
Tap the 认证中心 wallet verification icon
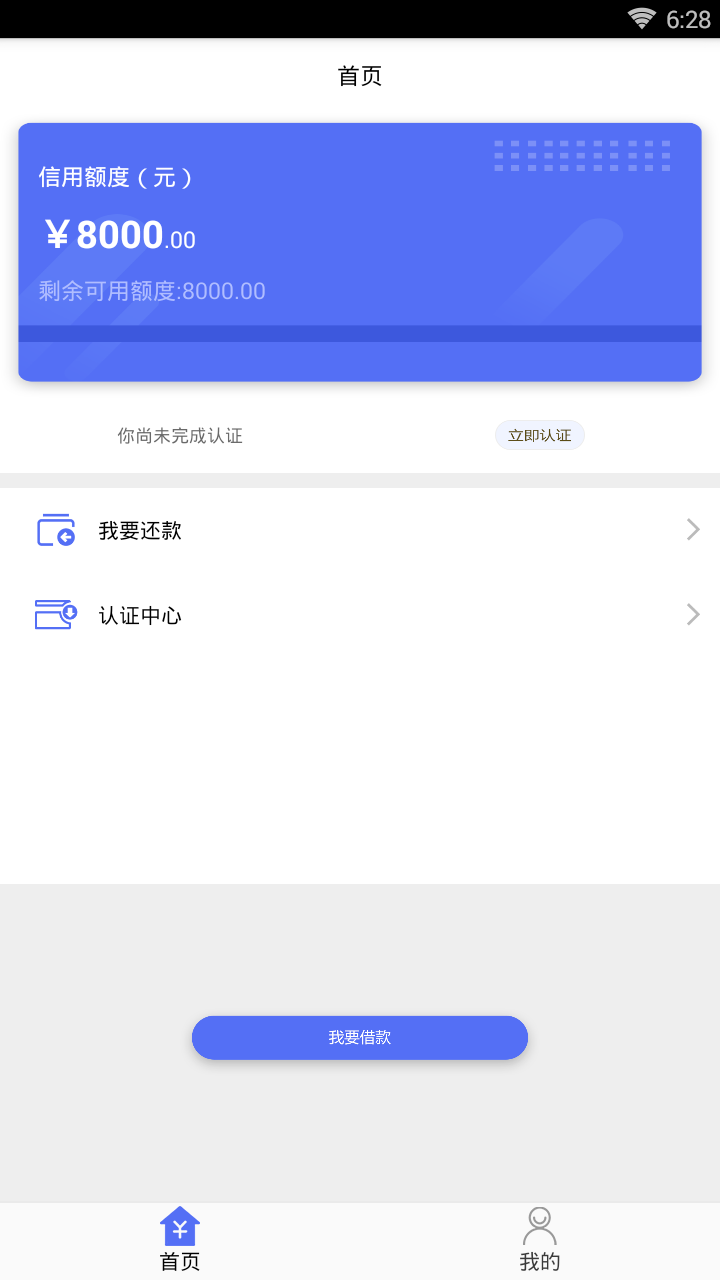click(57, 614)
